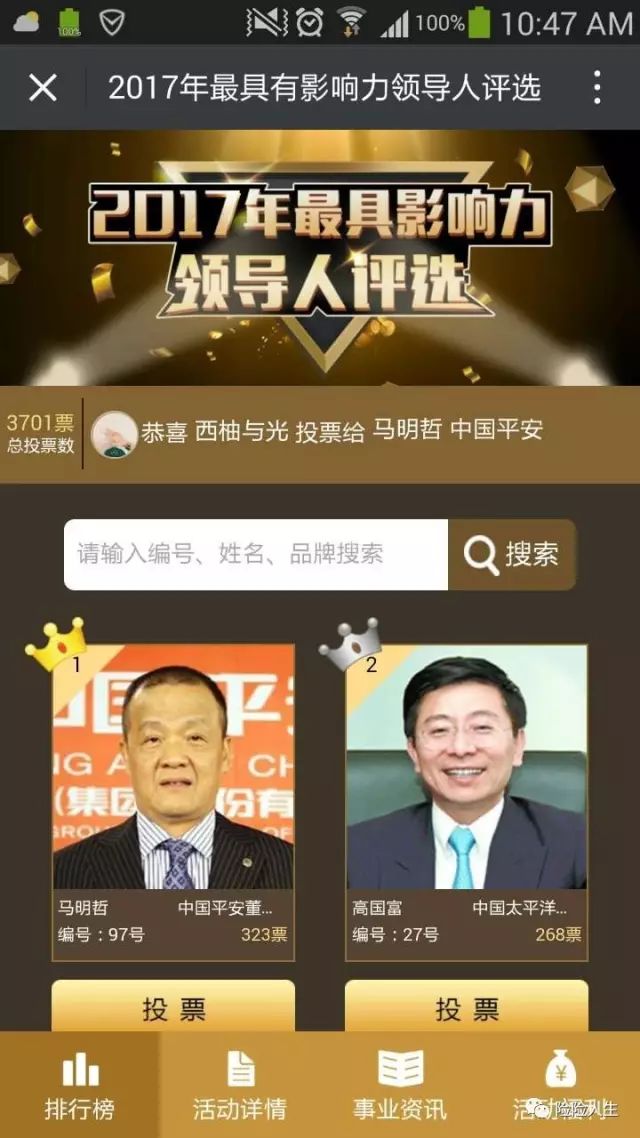The width and height of the screenshot is (640, 1138).
Task: Vote for 马明哲 with 投票 button
Action: click(173, 1006)
